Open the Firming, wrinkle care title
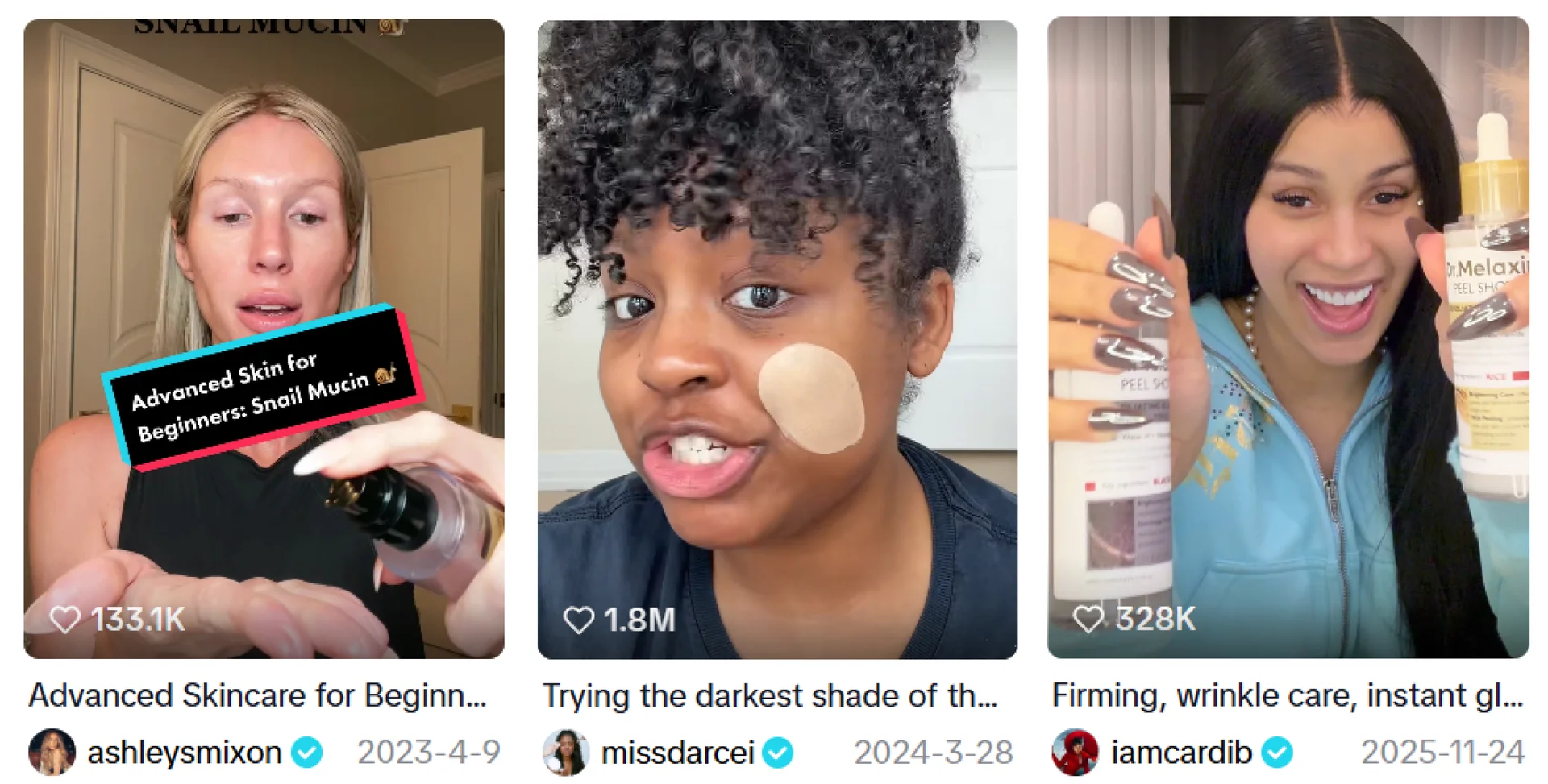 pos(1288,695)
